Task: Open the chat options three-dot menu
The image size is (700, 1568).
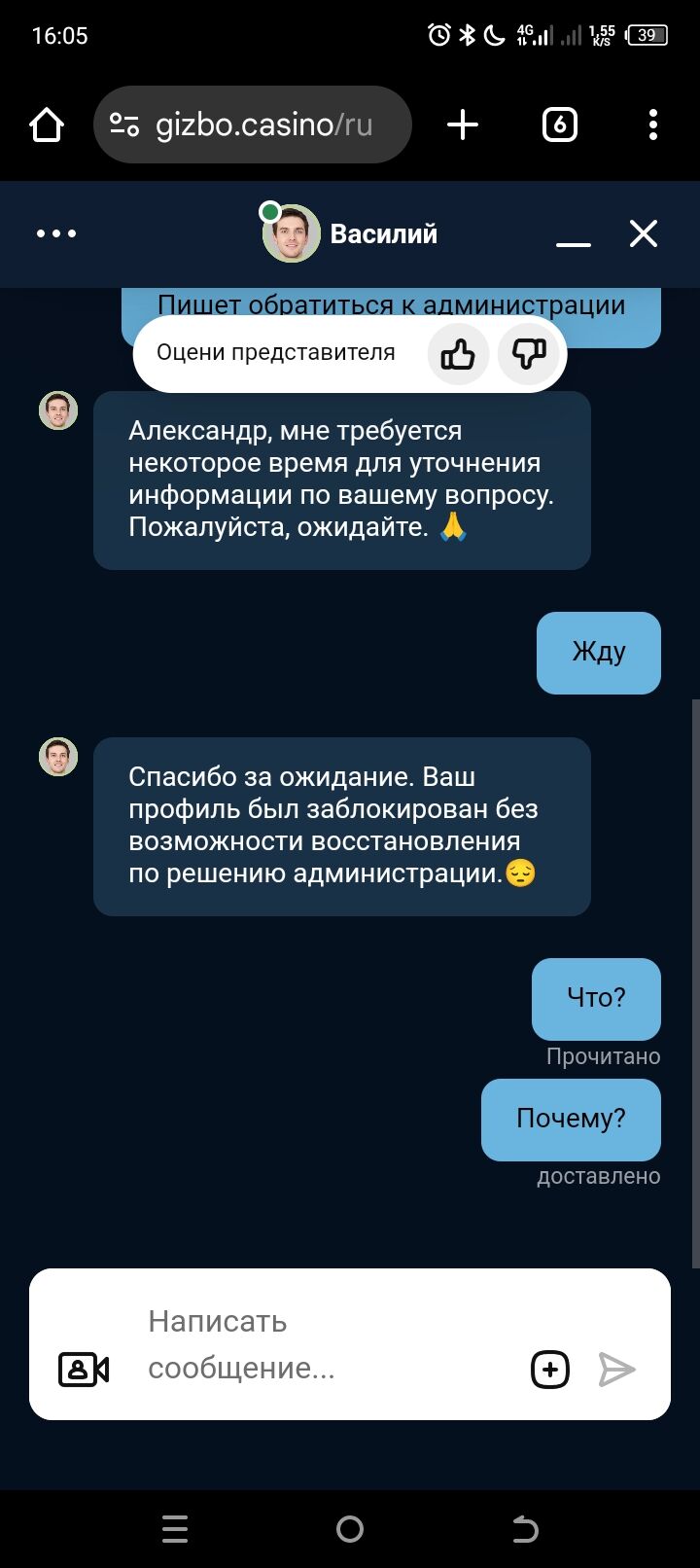Action: pos(56,234)
